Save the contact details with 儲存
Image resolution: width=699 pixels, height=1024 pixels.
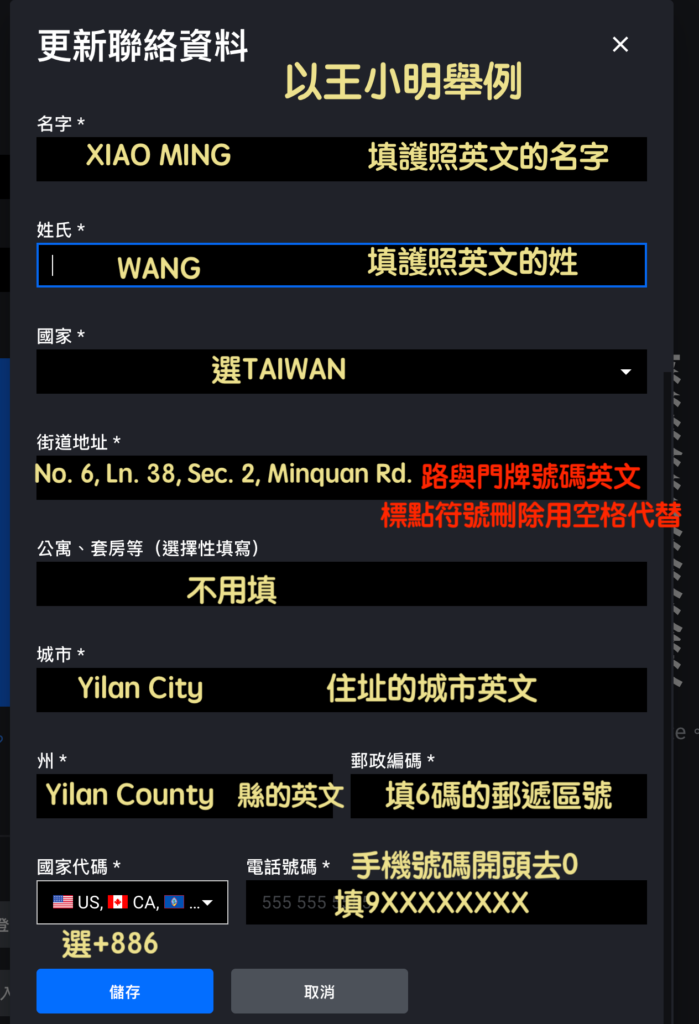[125, 991]
